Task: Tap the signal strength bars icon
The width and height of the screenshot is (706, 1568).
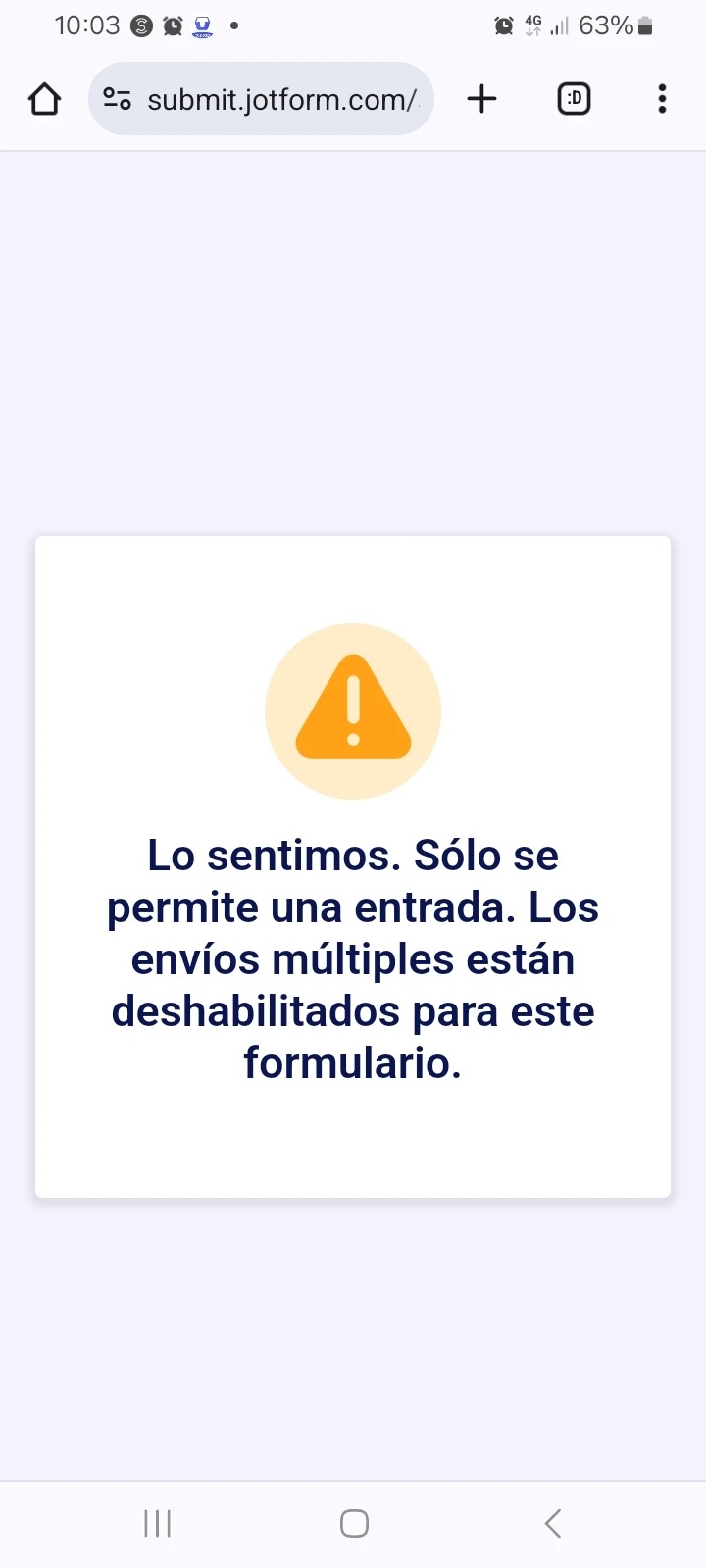Action: pos(561,27)
